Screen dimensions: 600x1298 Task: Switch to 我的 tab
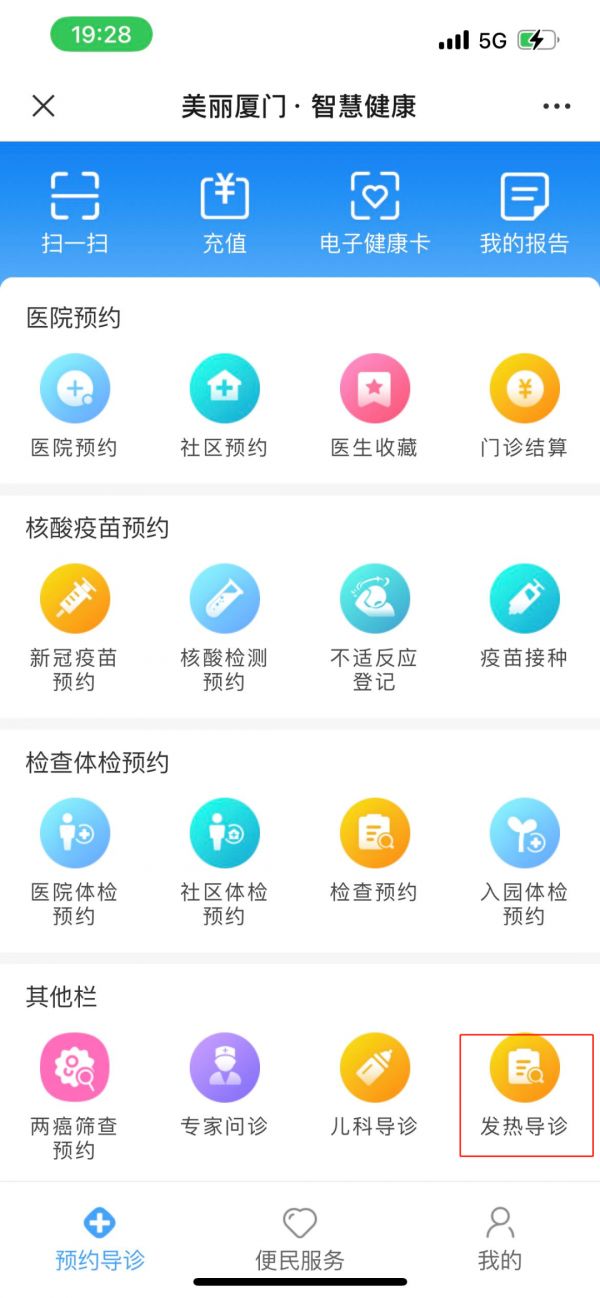point(500,1240)
